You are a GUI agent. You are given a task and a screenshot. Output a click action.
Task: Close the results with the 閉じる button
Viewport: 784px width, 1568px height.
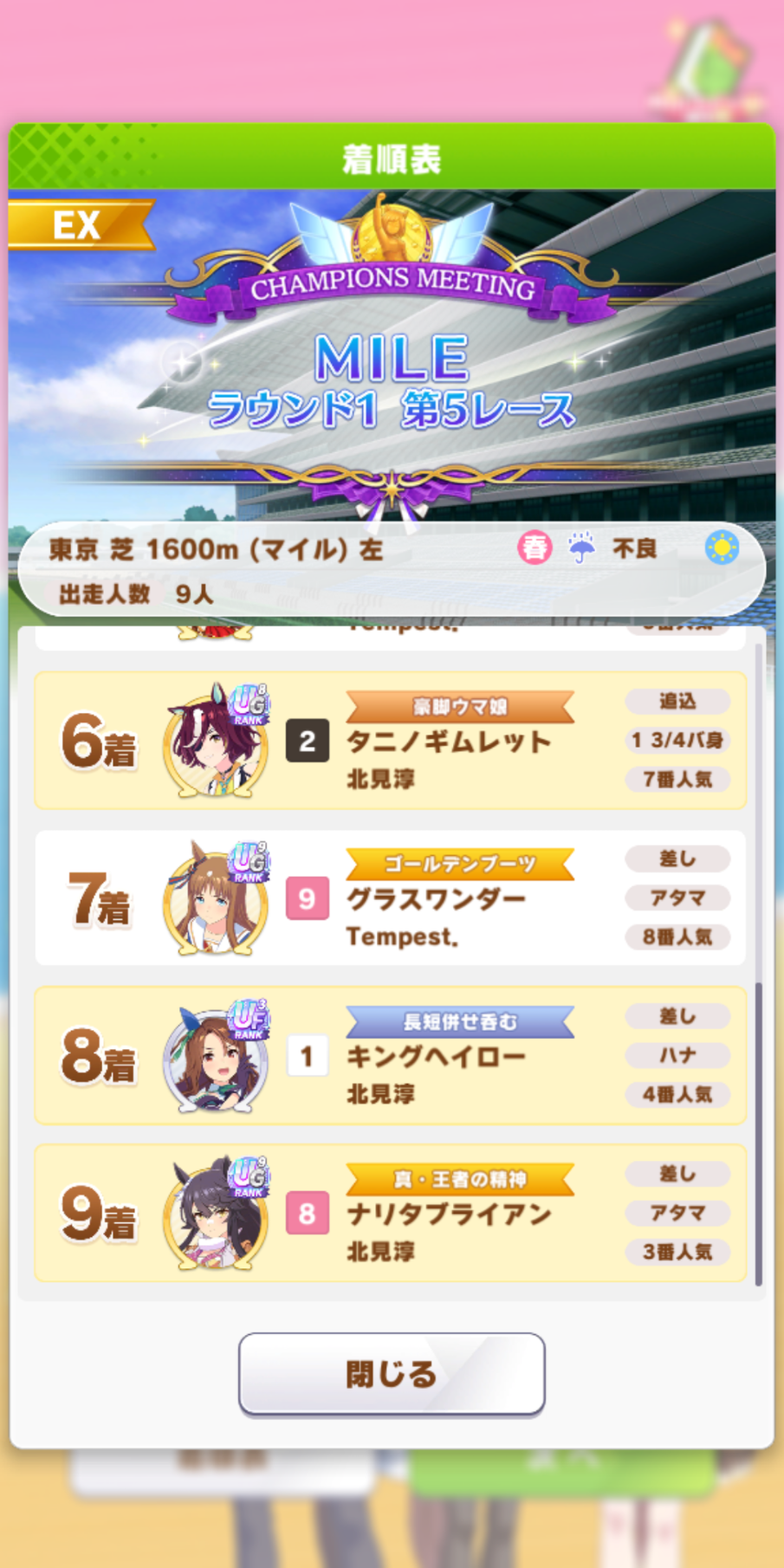click(x=392, y=1373)
